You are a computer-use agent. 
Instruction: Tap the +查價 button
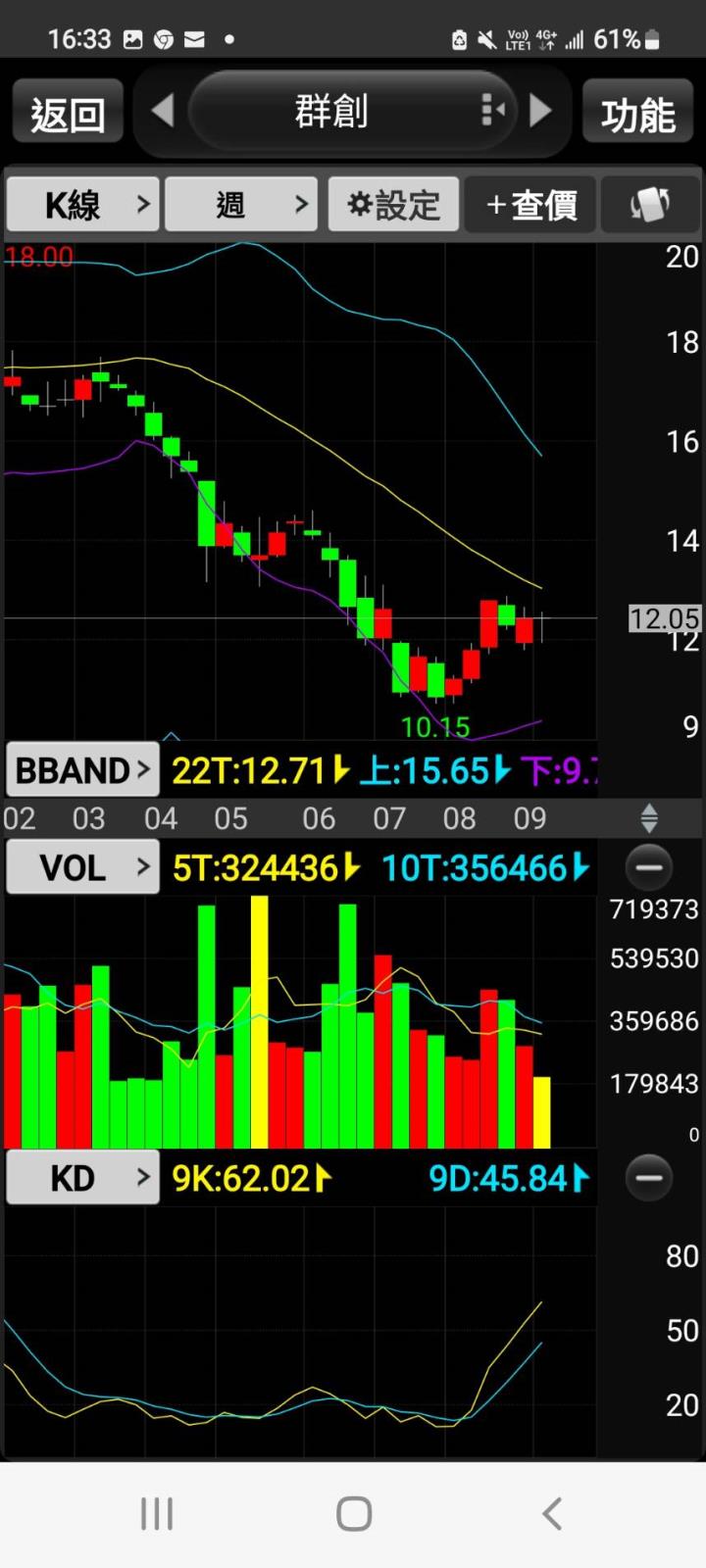pyautogui.click(x=530, y=205)
